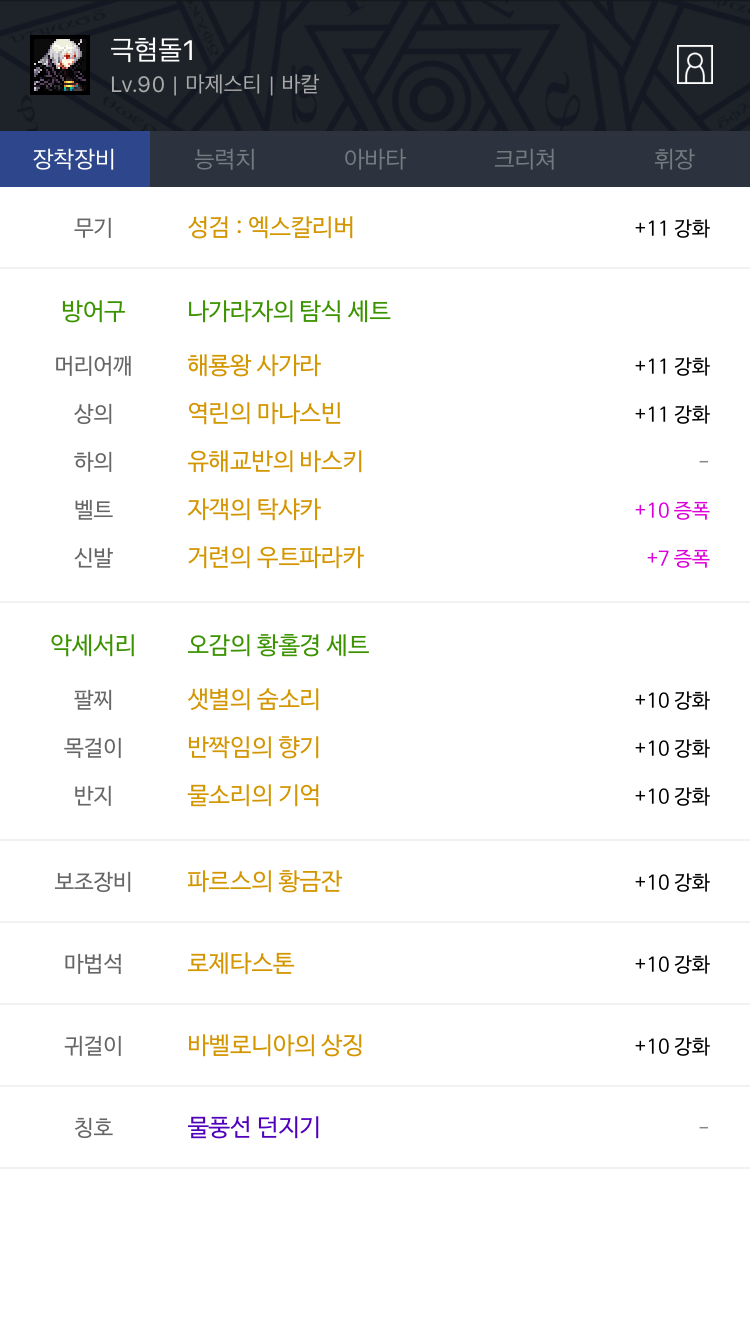Go to the 휘장 tab
Image resolution: width=750 pixels, height=1334 pixels.
tap(675, 159)
